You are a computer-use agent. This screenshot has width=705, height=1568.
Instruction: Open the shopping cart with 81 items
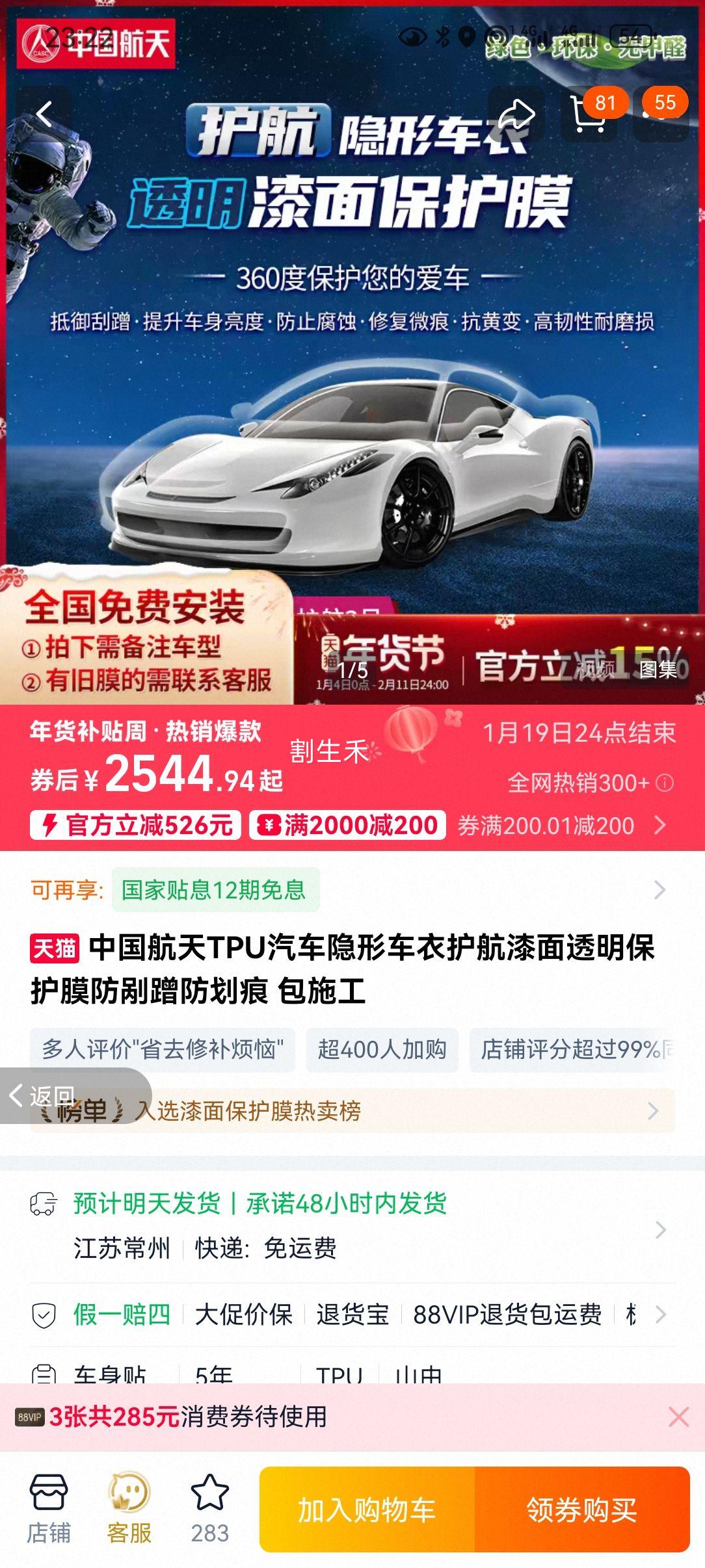coord(589,114)
